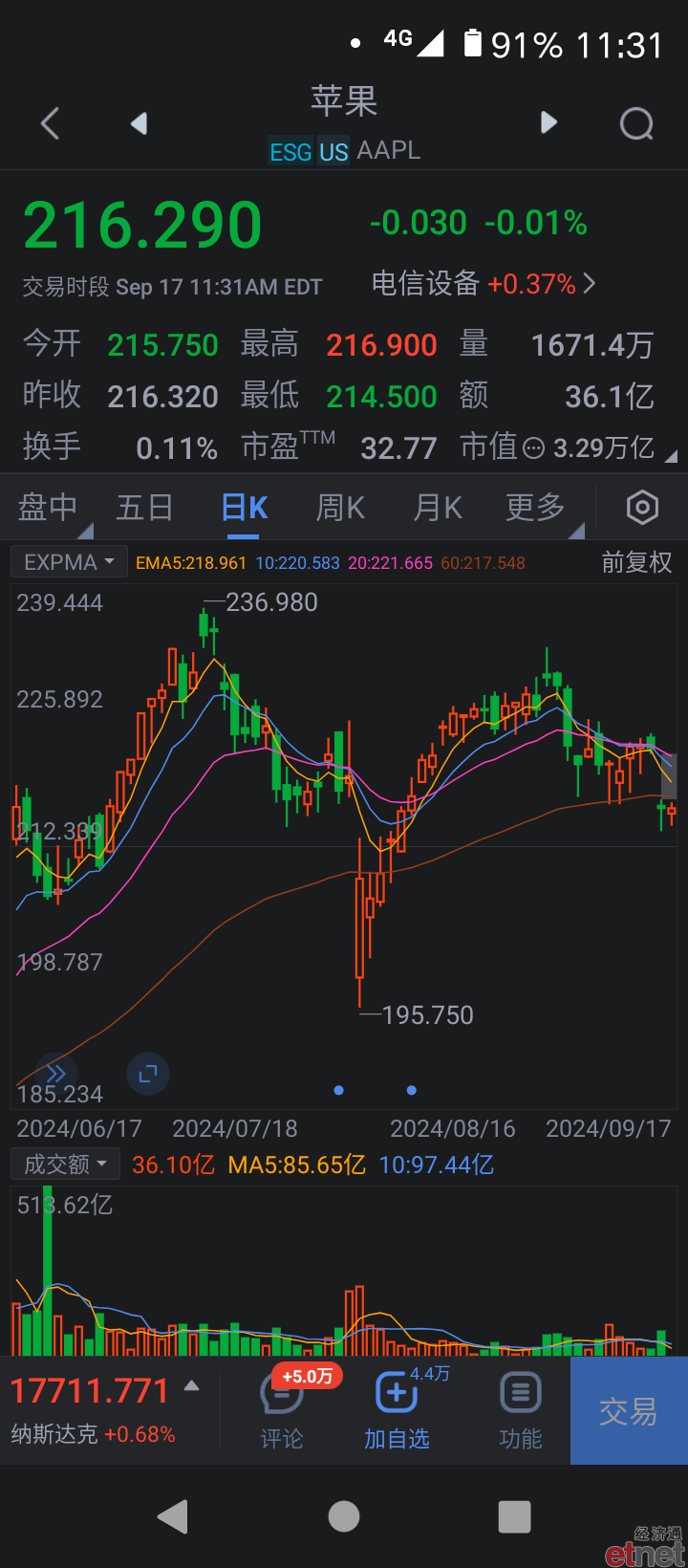Open the stock search
This screenshot has height=1568, width=688.
pos(636,123)
